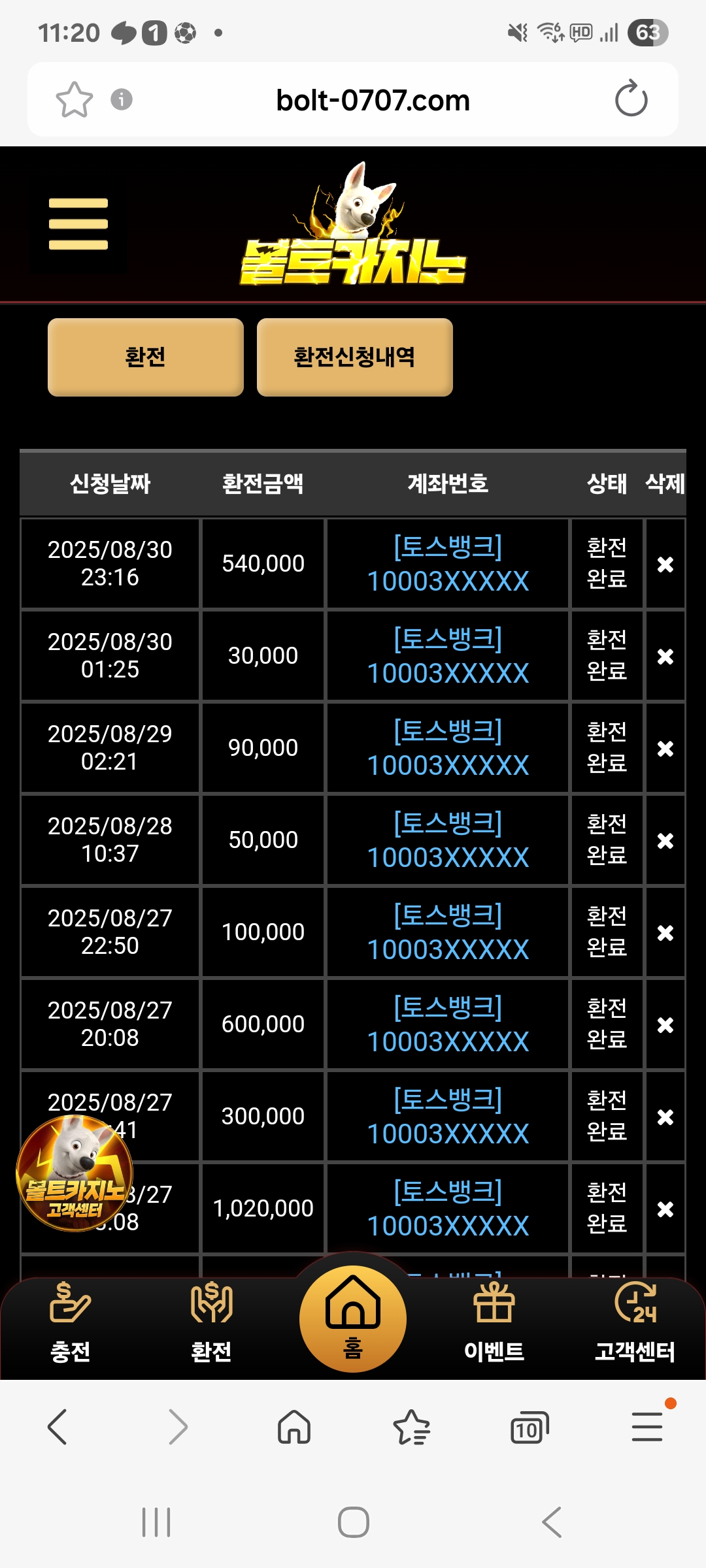Remove the 90,000 withdrawal entry

coord(665,749)
